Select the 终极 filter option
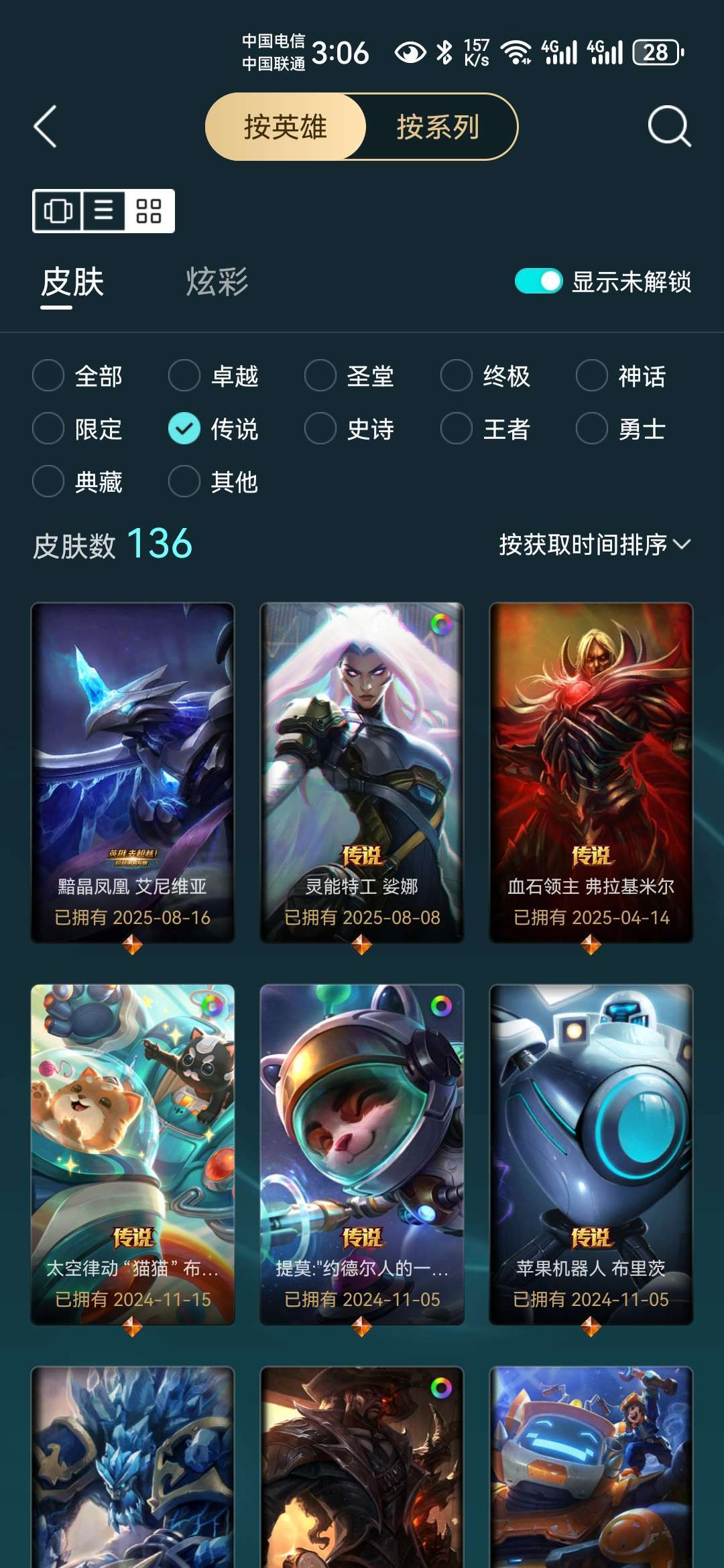Image resolution: width=724 pixels, height=1568 pixels. click(x=485, y=376)
